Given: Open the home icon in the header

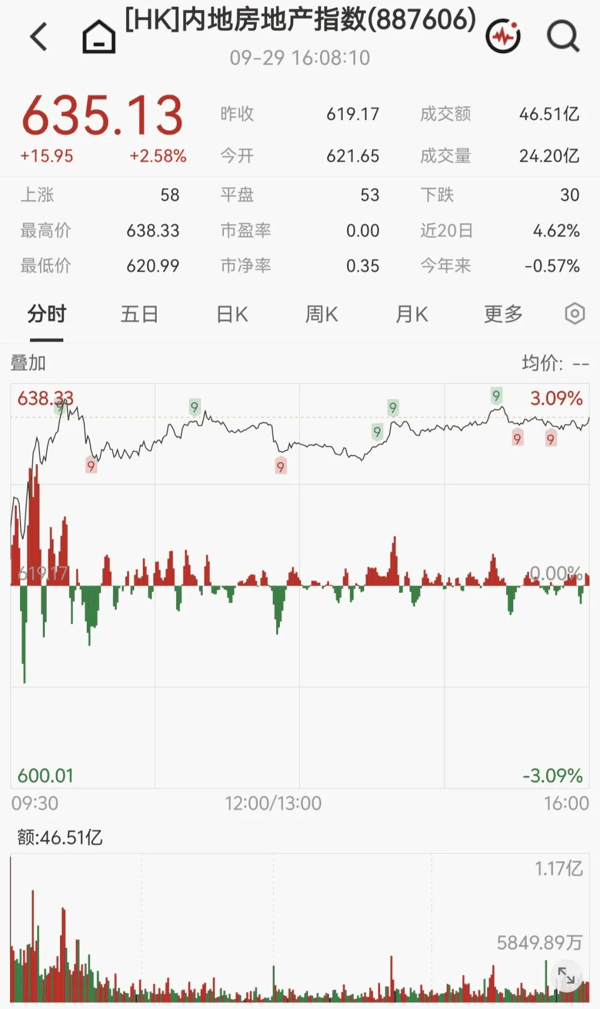Looking at the screenshot, I should [98, 37].
